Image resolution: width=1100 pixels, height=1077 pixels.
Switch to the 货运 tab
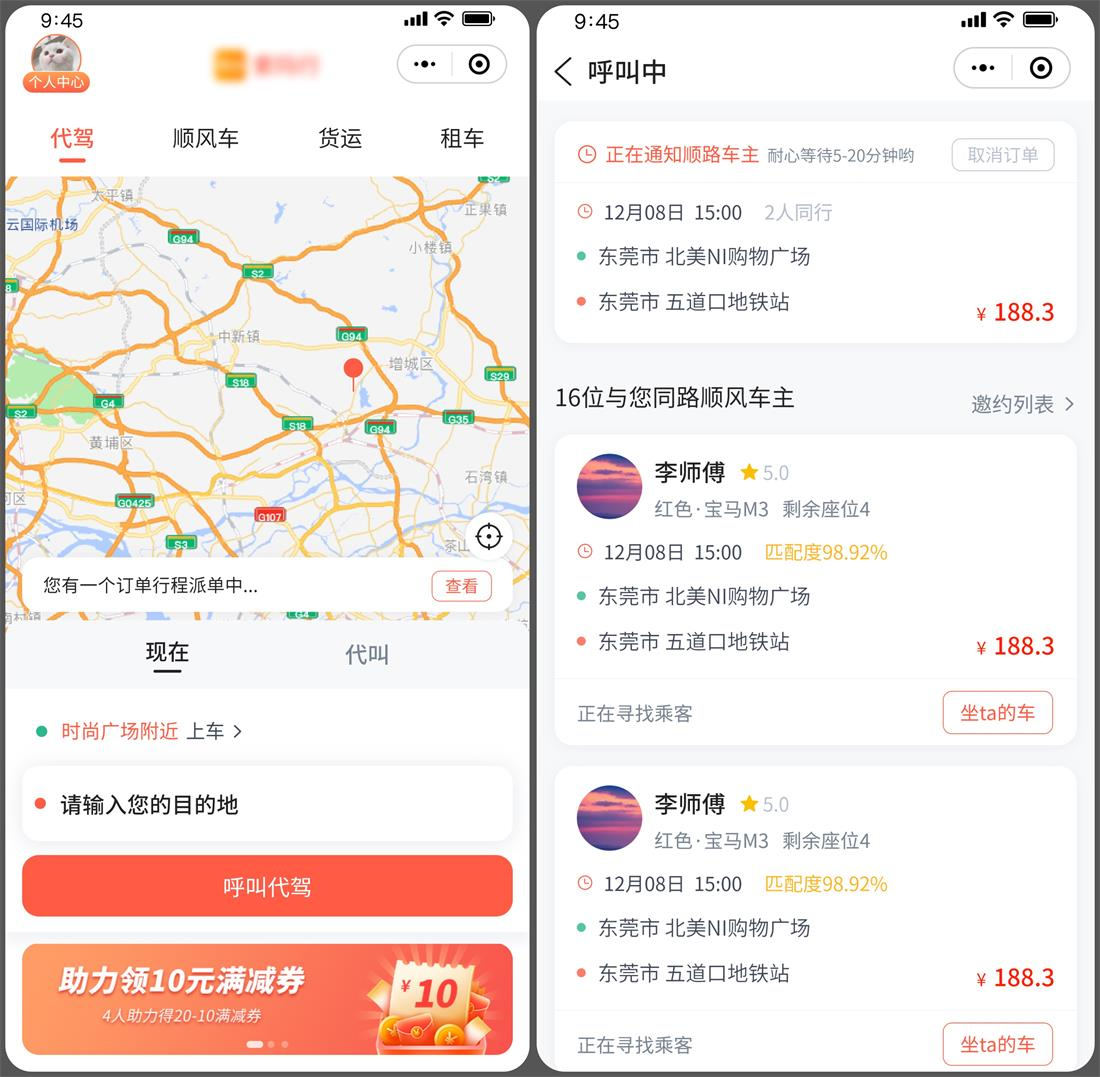[x=340, y=138]
